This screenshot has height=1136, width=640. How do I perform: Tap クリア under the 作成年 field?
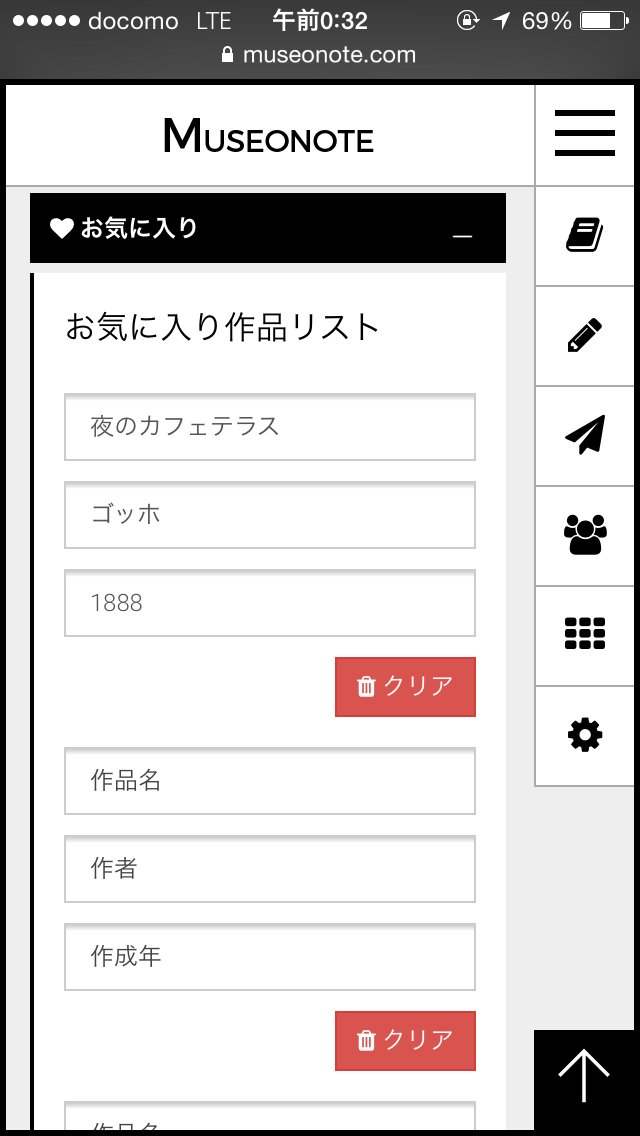tap(405, 1040)
